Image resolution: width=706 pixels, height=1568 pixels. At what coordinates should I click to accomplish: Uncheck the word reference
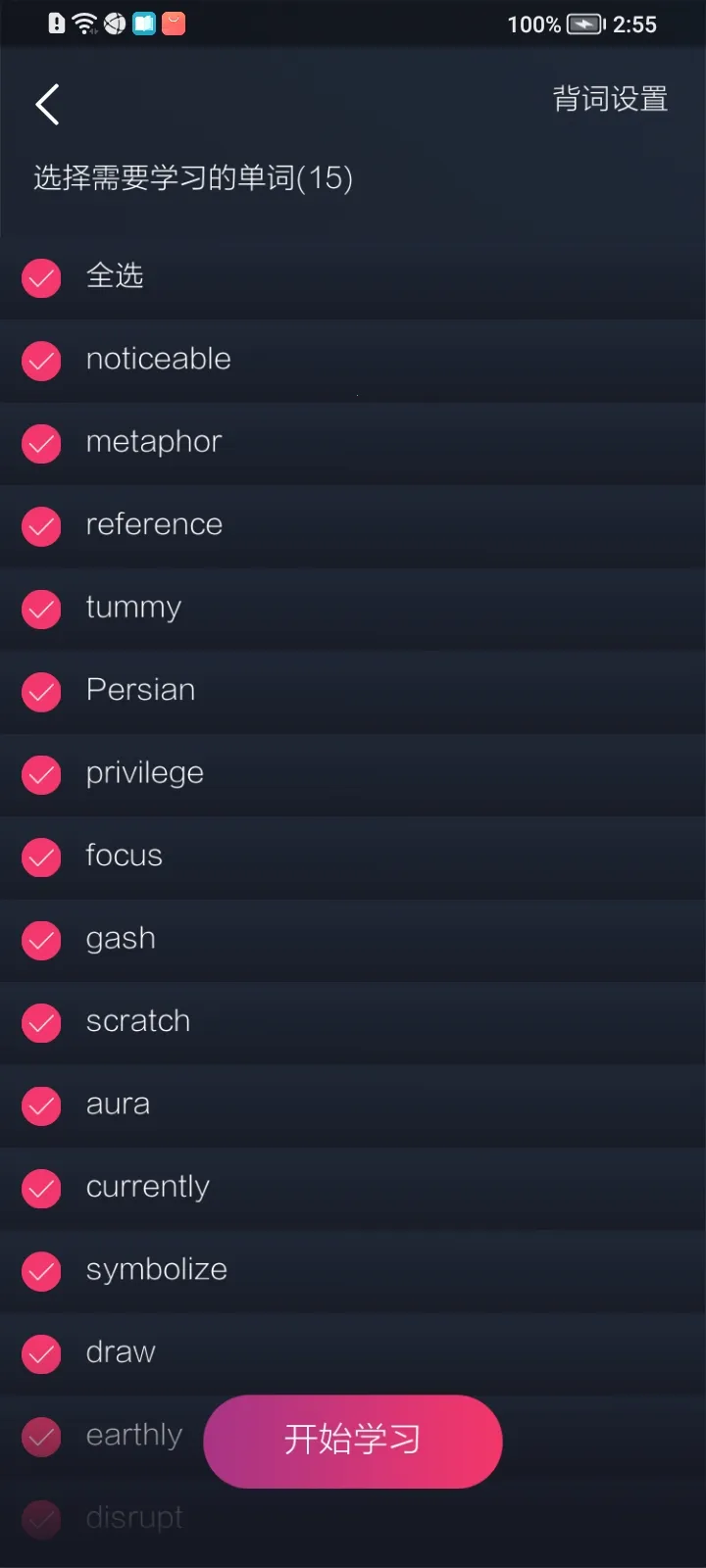41,526
